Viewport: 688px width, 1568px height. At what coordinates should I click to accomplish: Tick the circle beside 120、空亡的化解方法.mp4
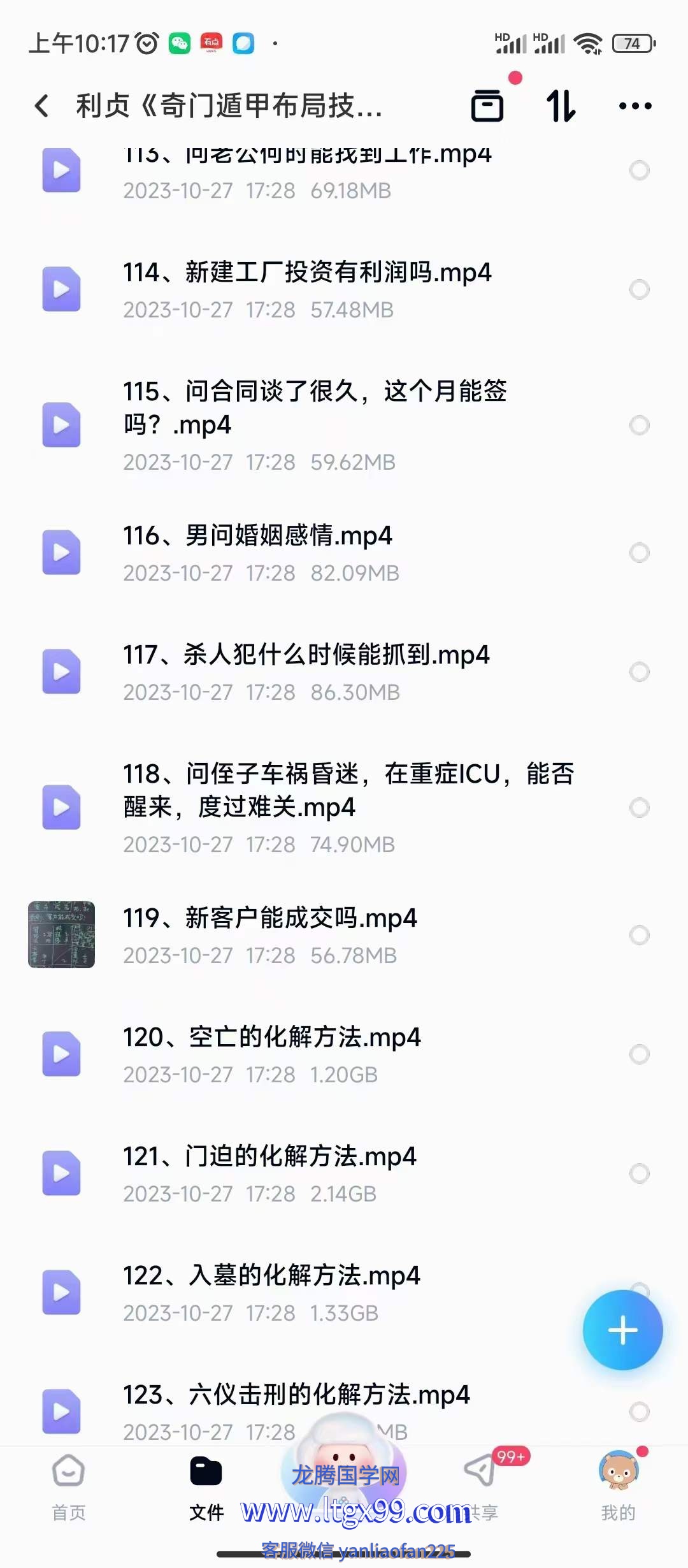pos(639,1054)
